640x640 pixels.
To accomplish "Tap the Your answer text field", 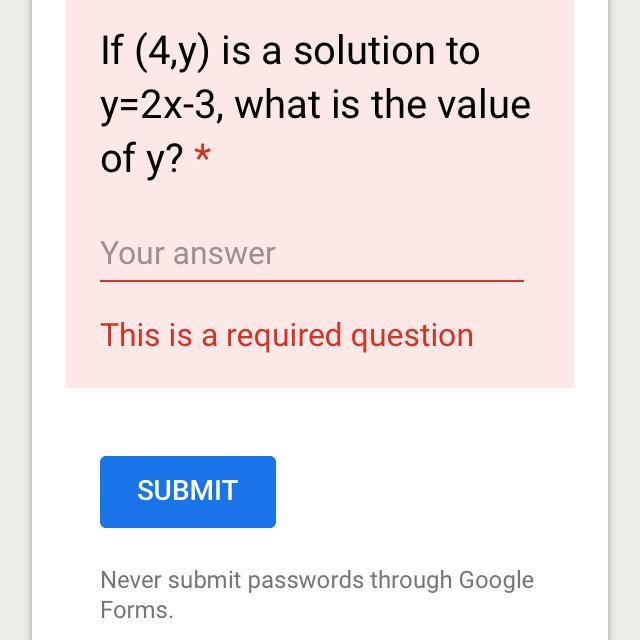I will click(311, 254).
